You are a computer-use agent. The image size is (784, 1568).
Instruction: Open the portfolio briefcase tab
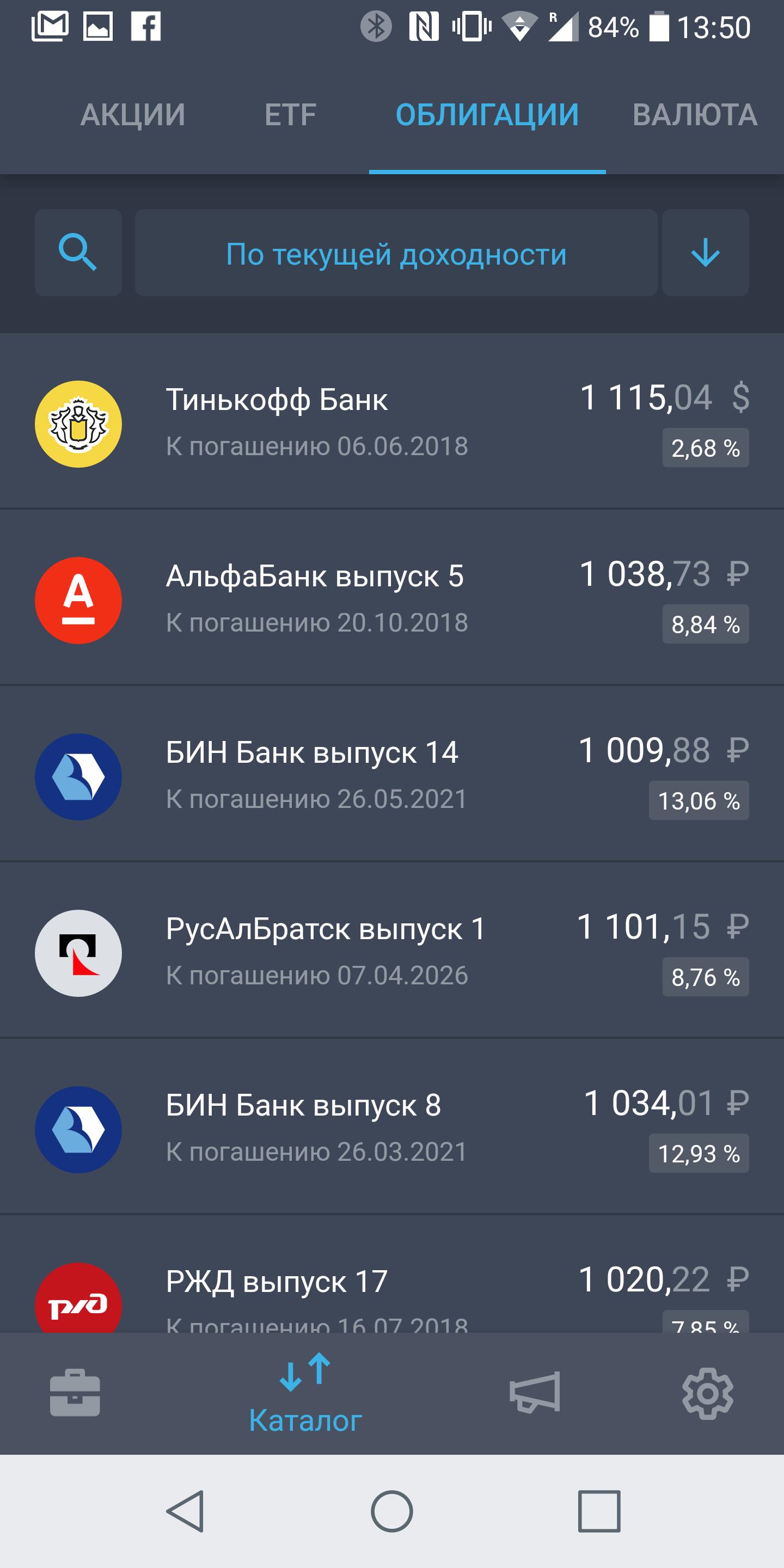[x=75, y=1393]
